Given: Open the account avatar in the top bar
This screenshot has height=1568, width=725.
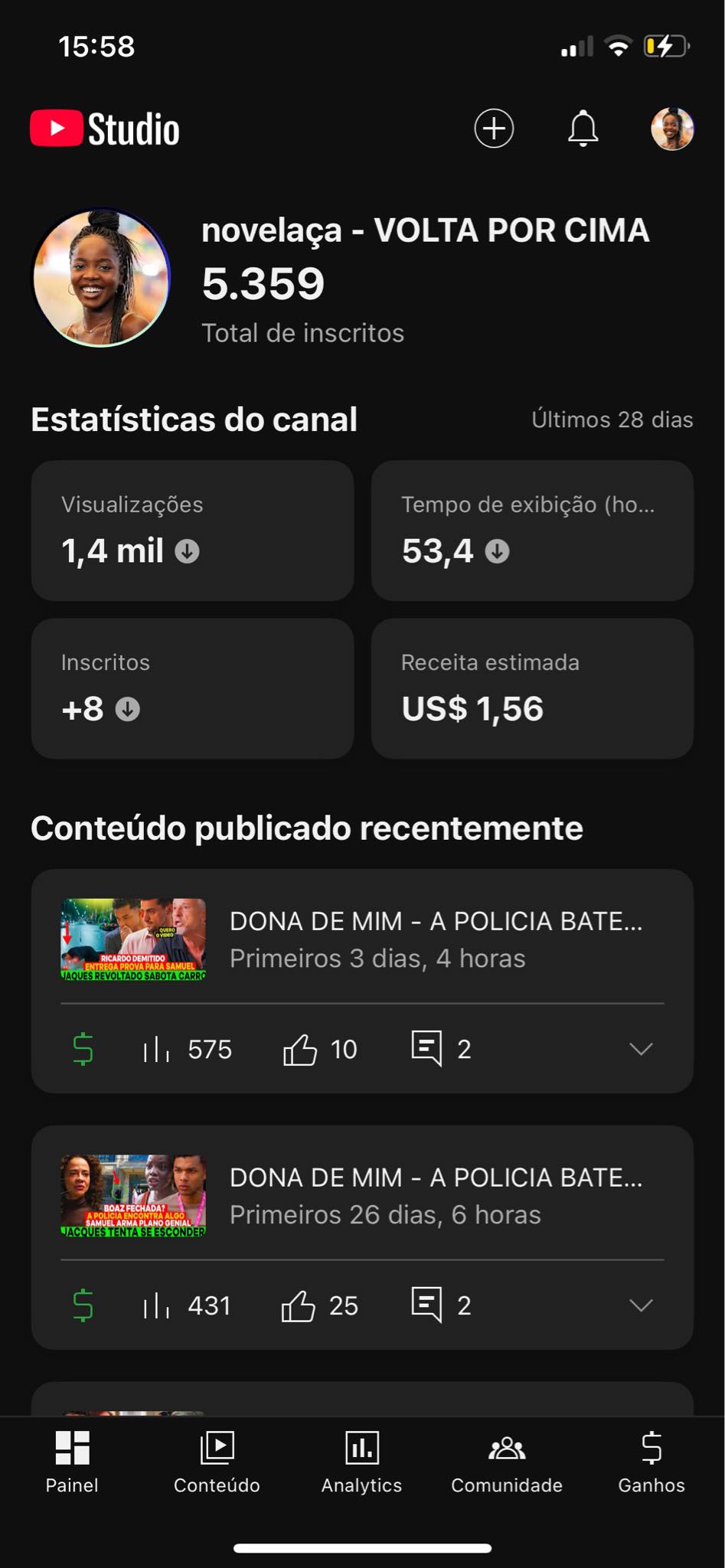Looking at the screenshot, I should [x=672, y=129].
